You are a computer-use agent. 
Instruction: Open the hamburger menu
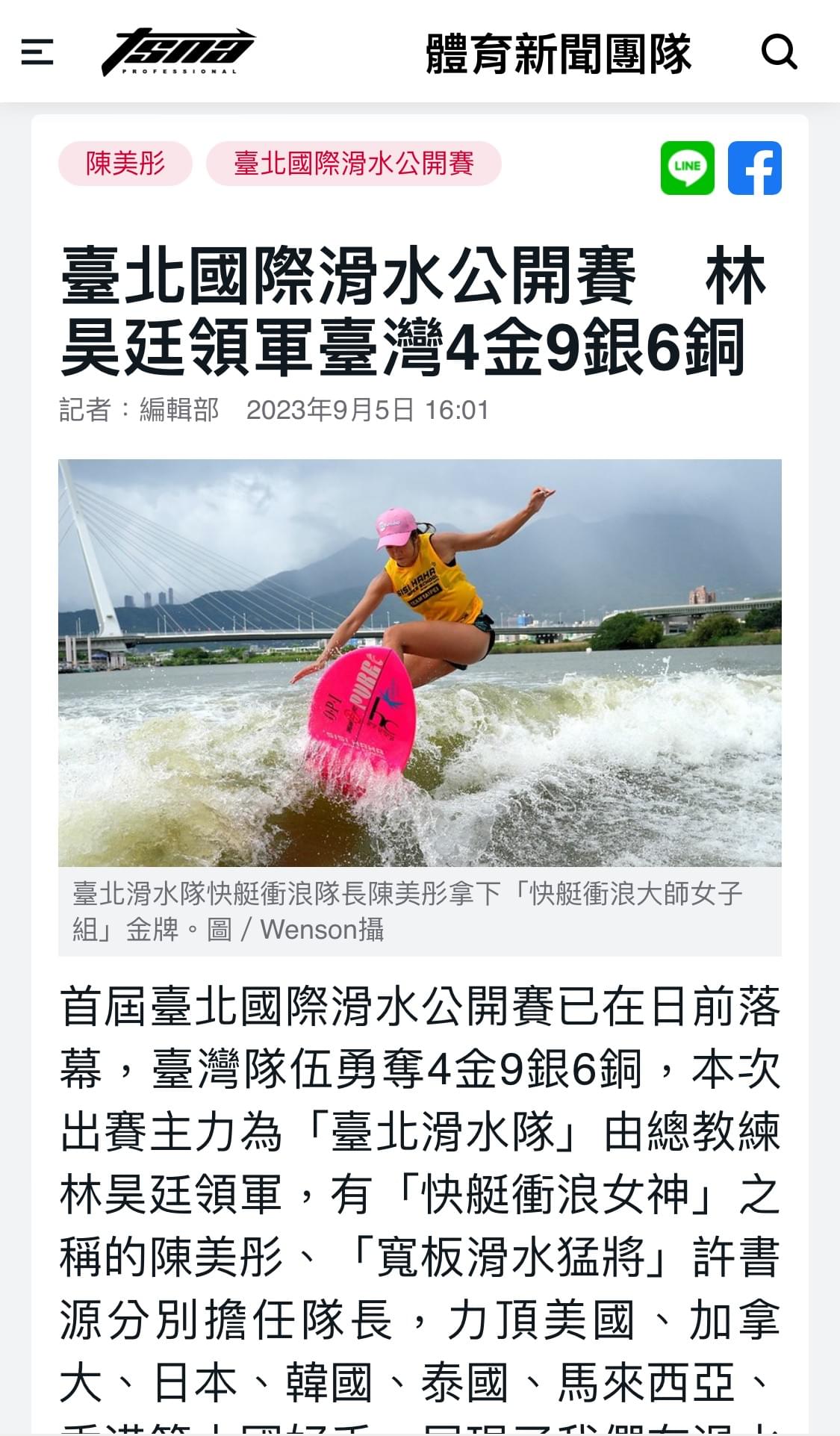click(x=37, y=52)
